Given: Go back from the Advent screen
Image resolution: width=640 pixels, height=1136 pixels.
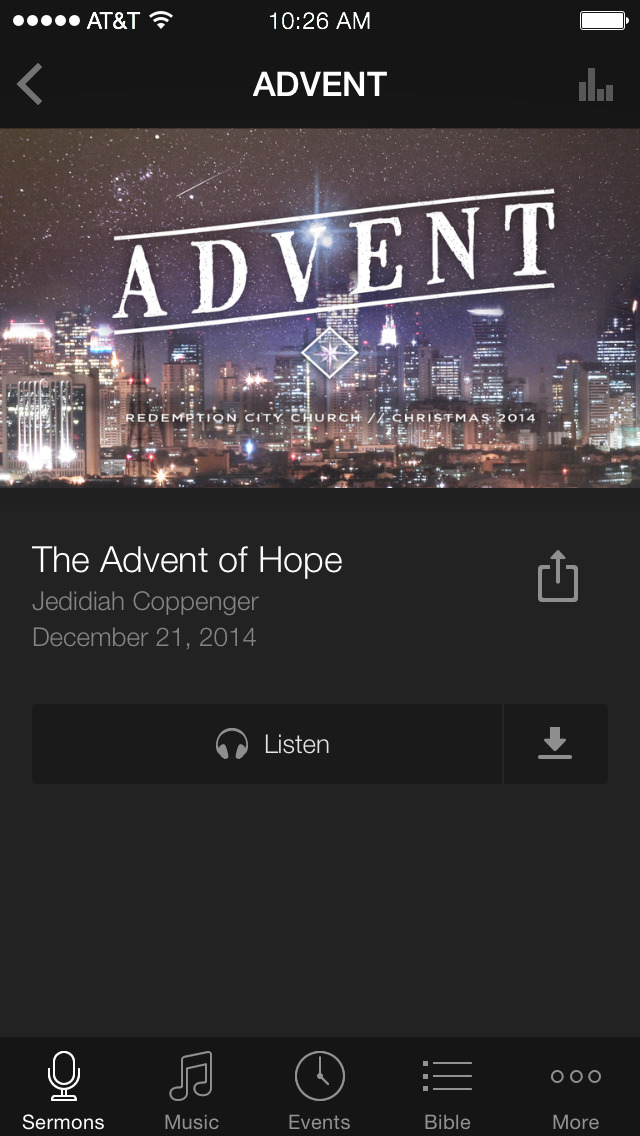Looking at the screenshot, I should point(30,85).
